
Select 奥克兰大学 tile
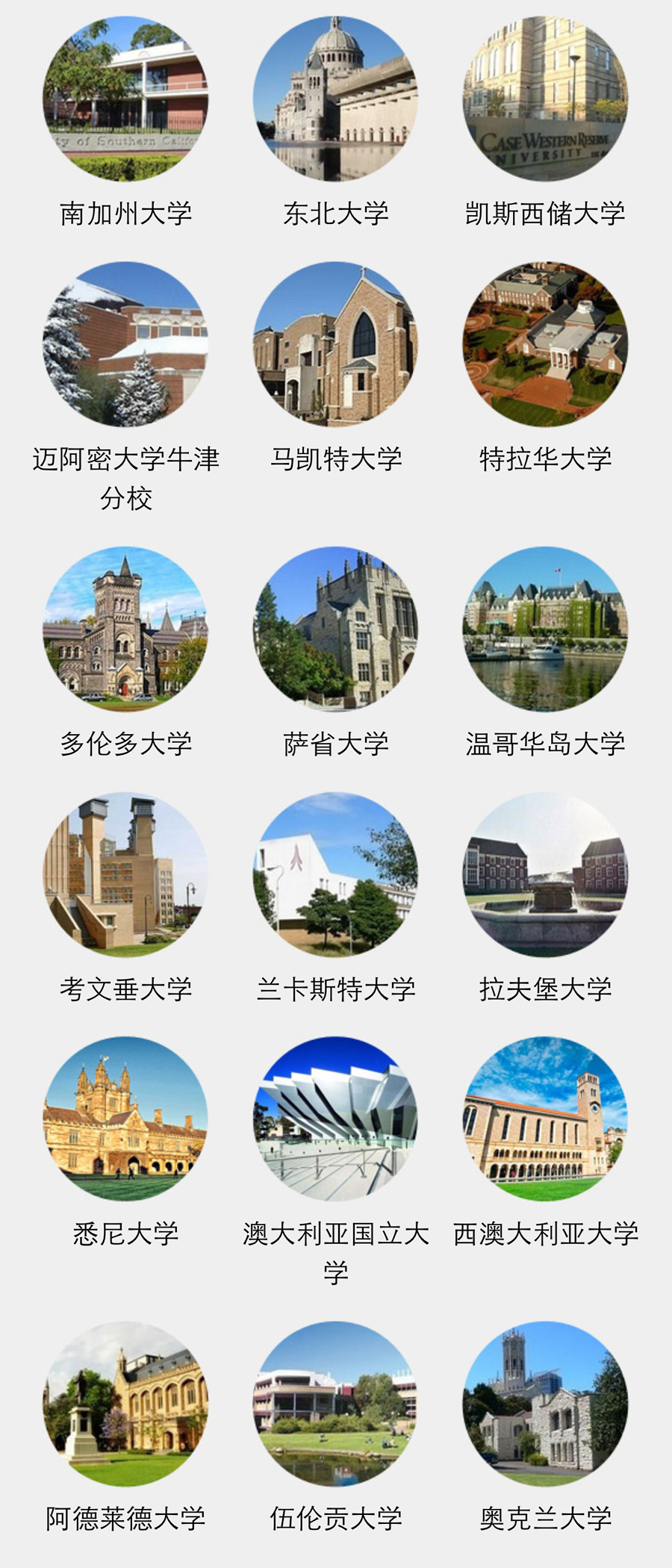tap(545, 1404)
